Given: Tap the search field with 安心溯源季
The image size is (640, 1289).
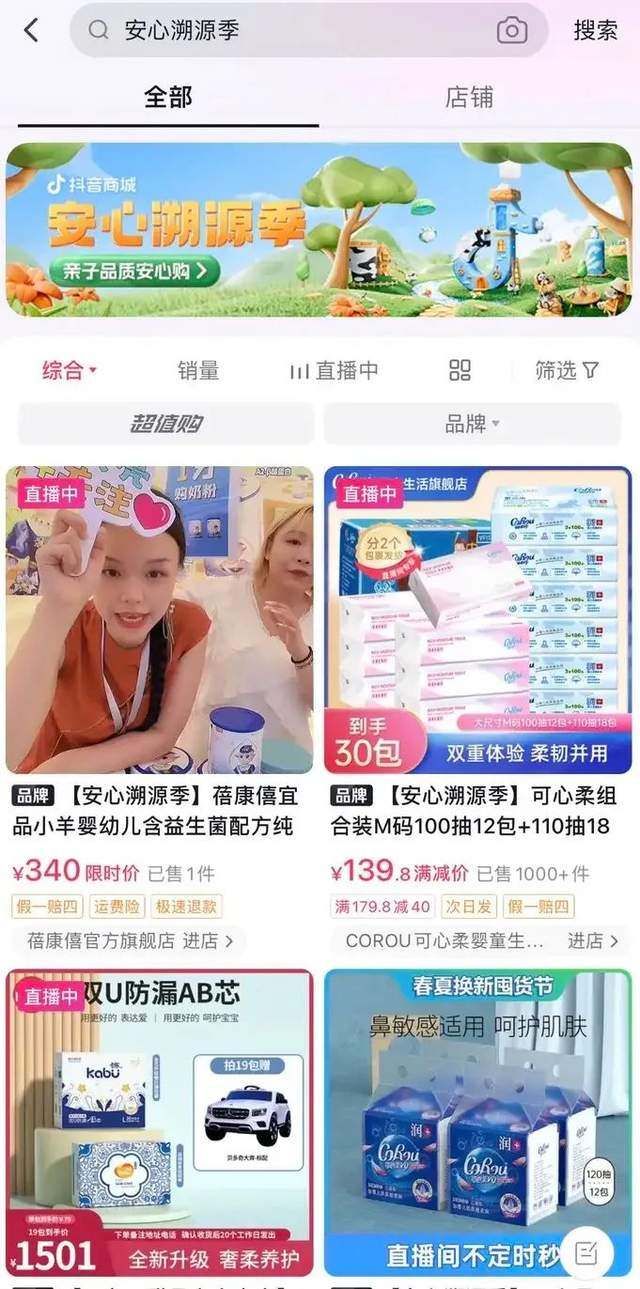Looking at the screenshot, I should pos(290,30).
